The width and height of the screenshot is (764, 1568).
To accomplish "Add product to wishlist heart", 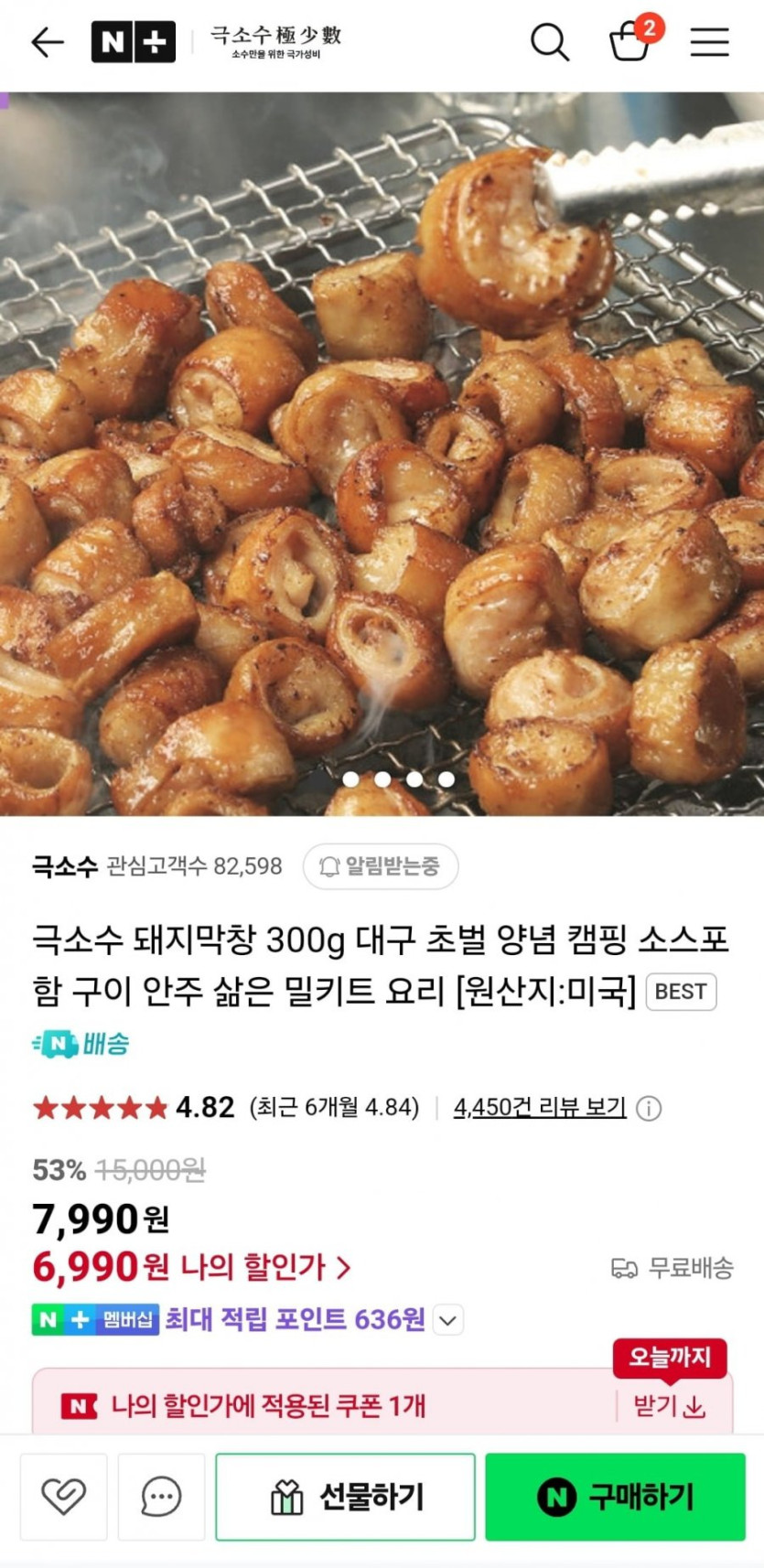I will point(63,1497).
